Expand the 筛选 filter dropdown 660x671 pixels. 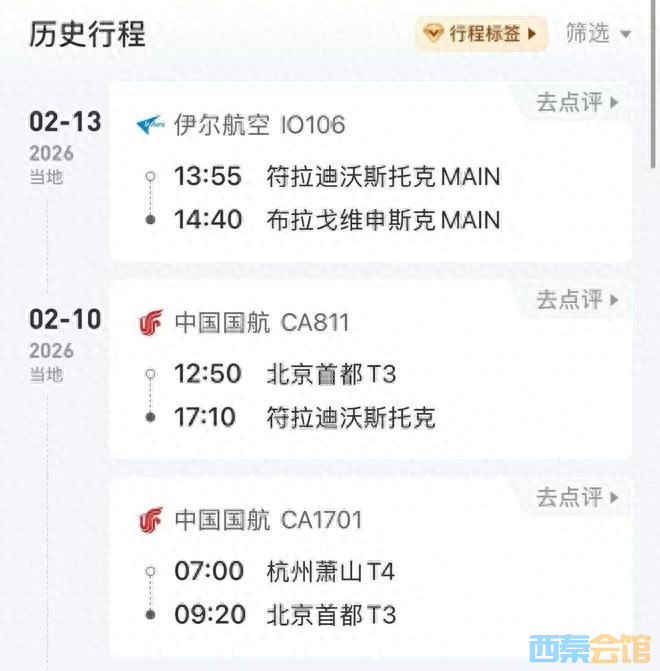pos(598,34)
